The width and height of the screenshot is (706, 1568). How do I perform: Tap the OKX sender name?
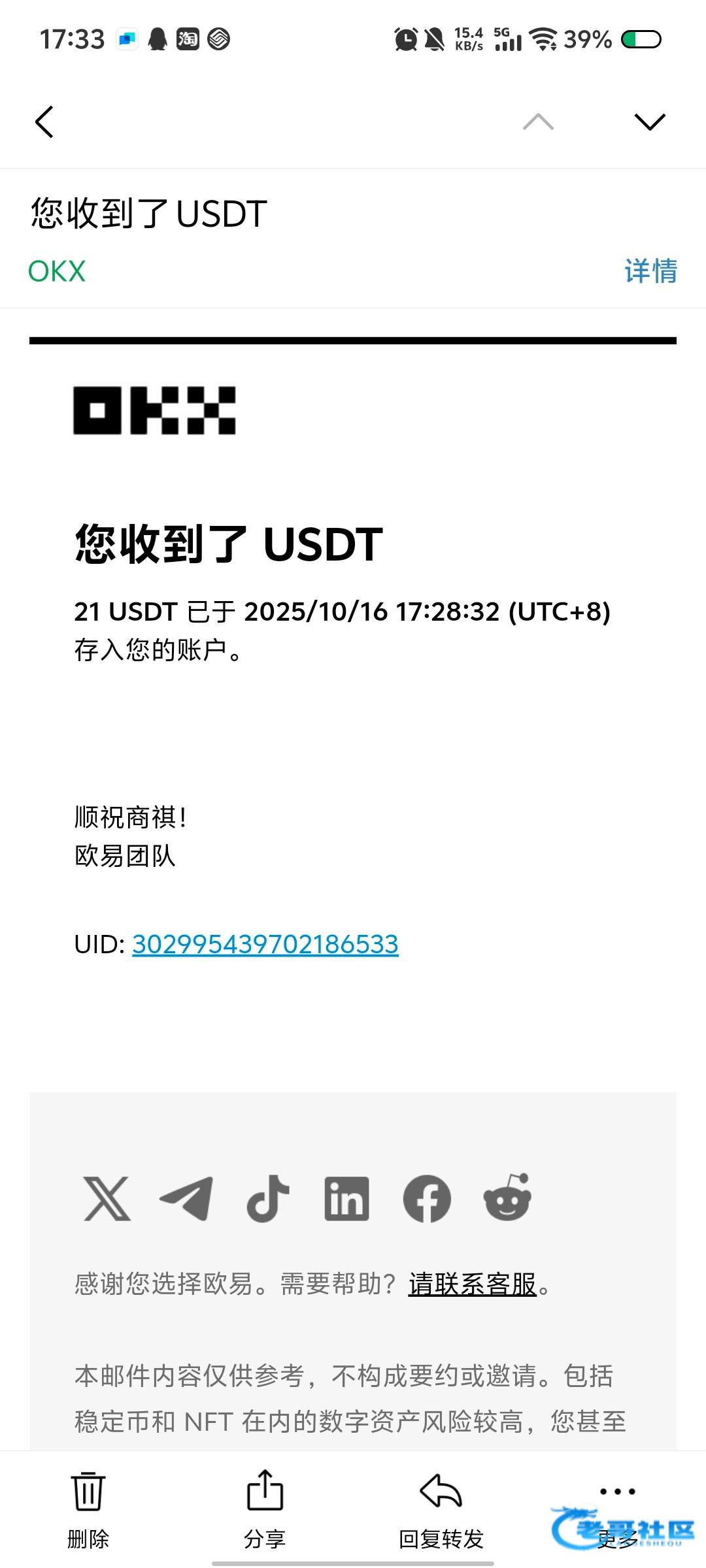[x=57, y=271]
